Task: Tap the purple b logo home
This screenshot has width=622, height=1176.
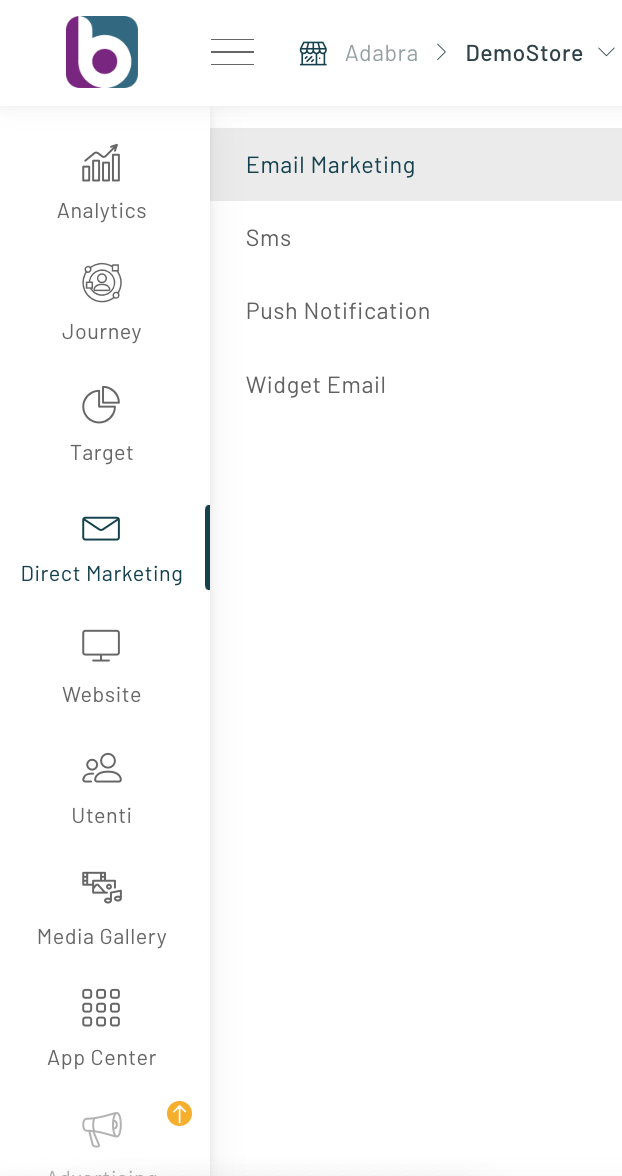Action: point(102,52)
